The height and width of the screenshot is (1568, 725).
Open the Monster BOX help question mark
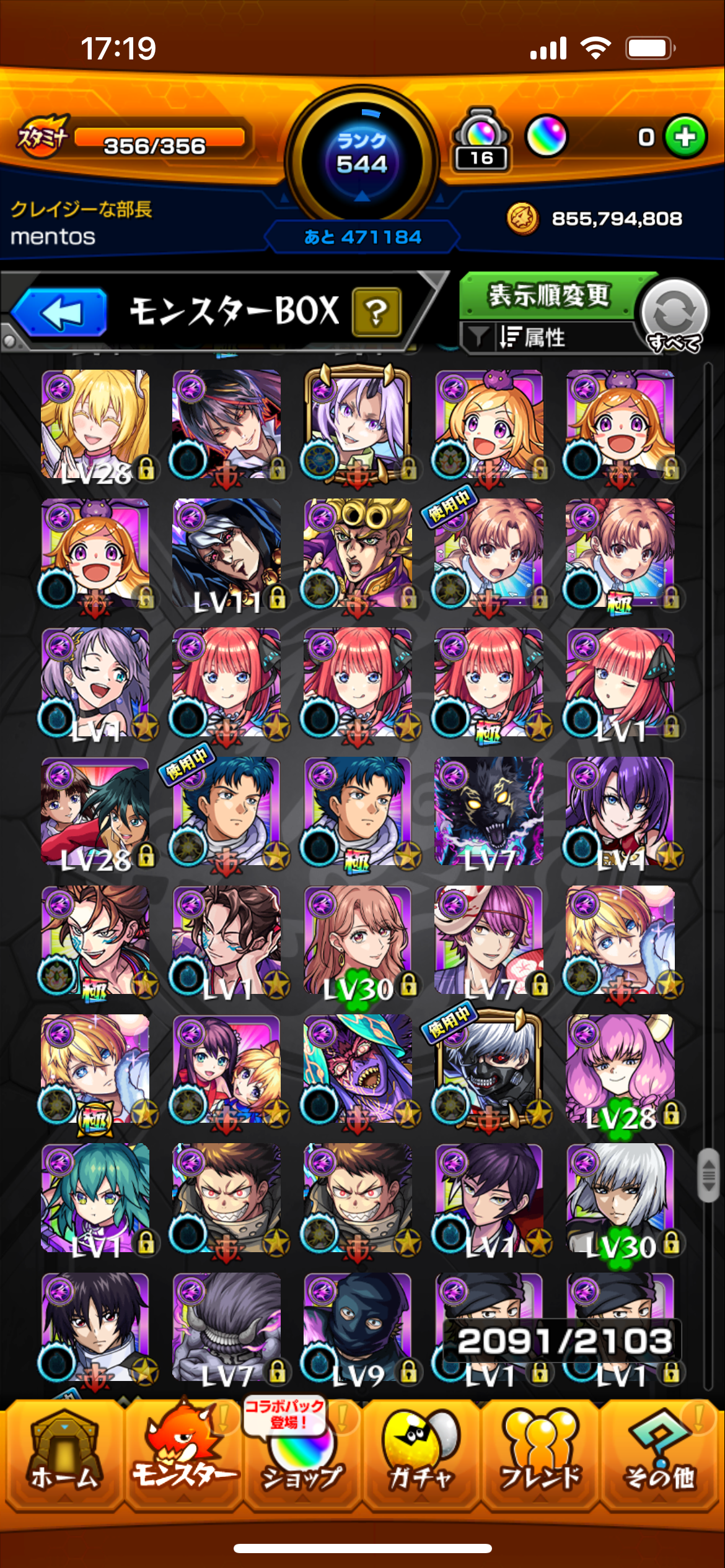point(376,312)
